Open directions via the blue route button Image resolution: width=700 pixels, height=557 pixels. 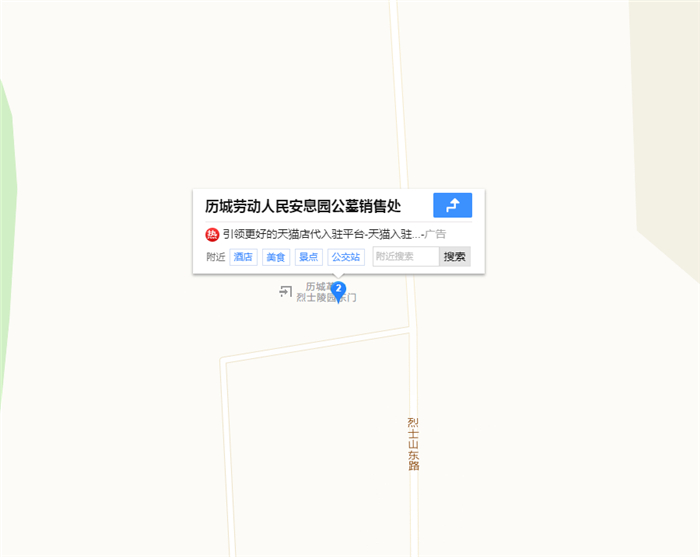coord(452,205)
